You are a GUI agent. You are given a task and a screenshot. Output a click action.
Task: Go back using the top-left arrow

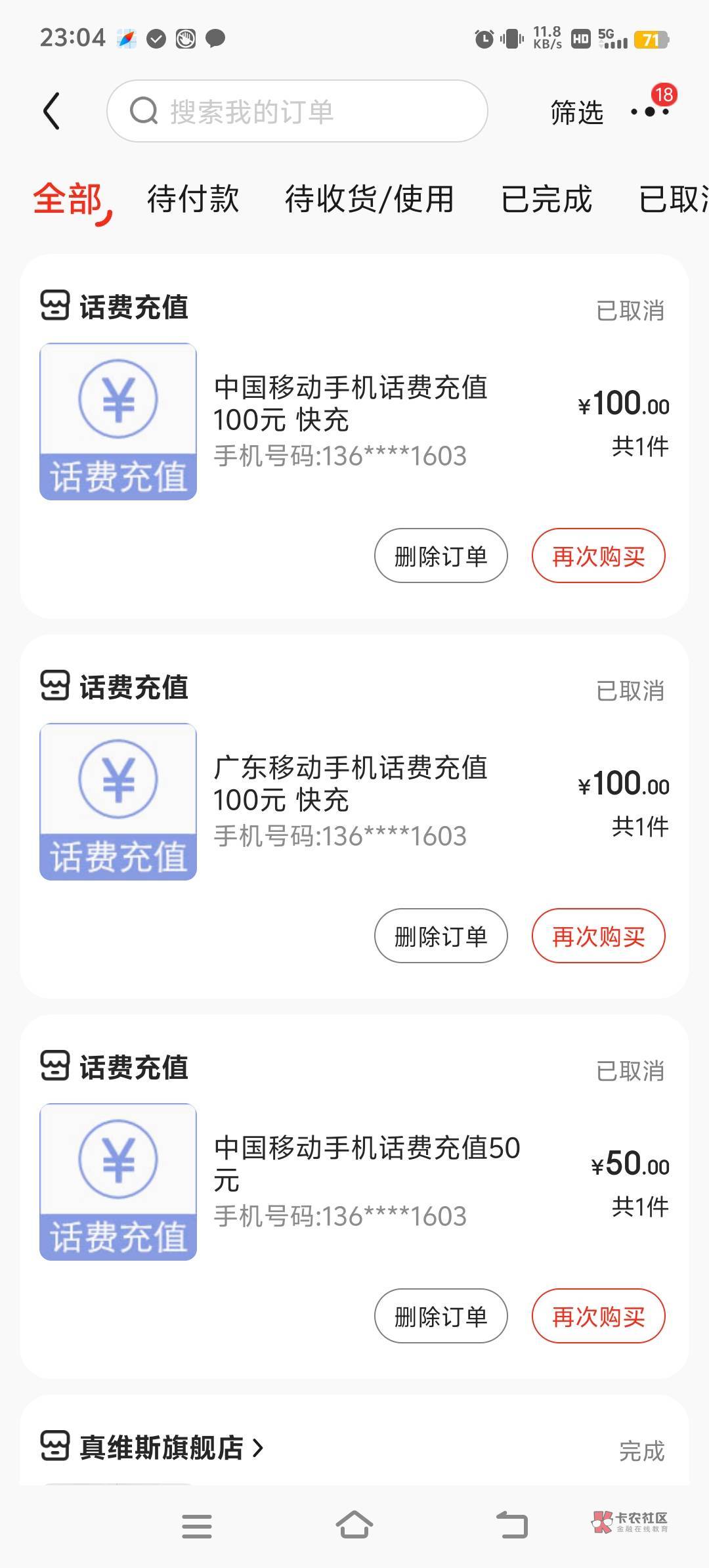click(51, 111)
